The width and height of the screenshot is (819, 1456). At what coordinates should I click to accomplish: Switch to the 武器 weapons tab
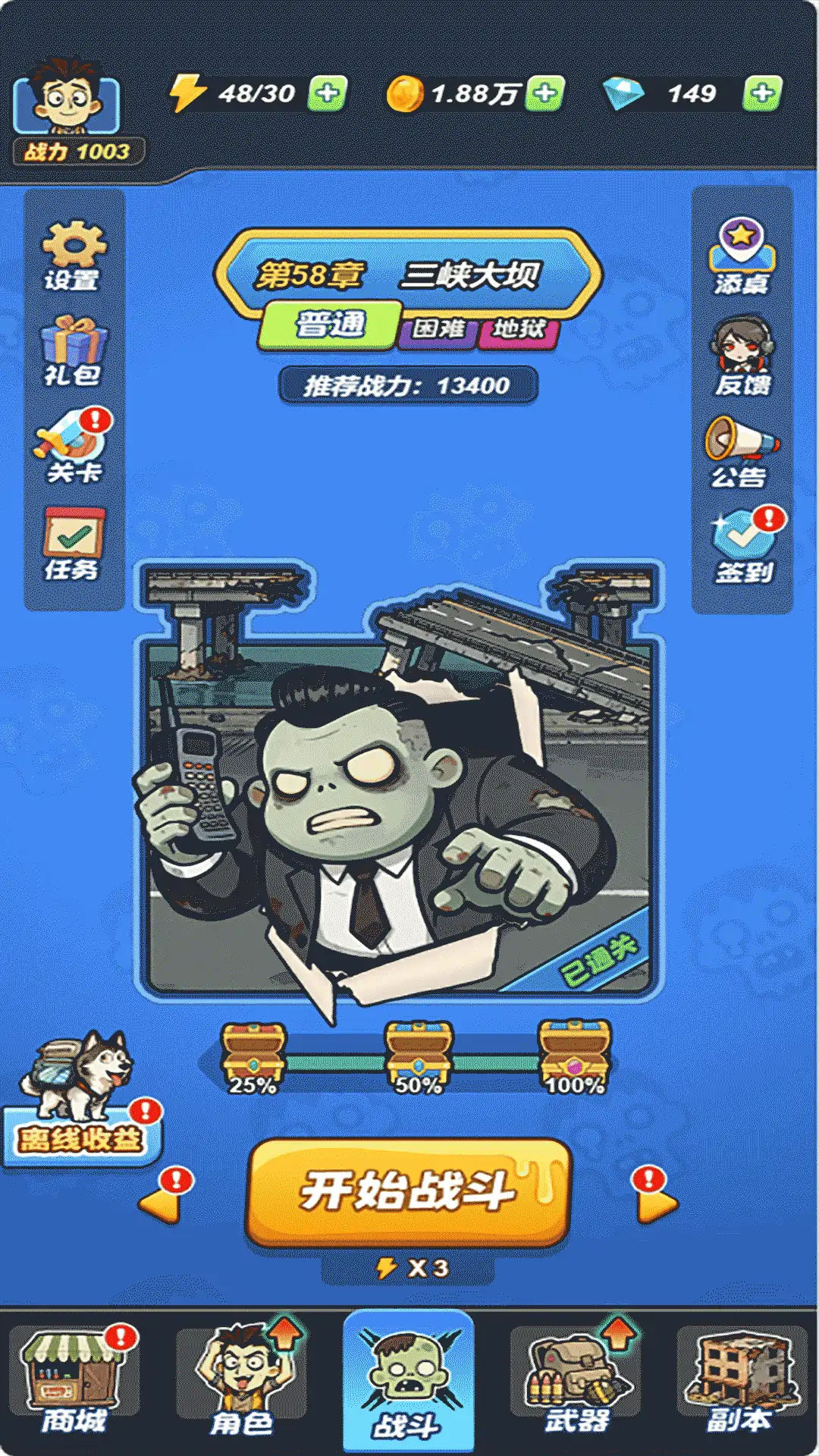[x=576, y=1380]
